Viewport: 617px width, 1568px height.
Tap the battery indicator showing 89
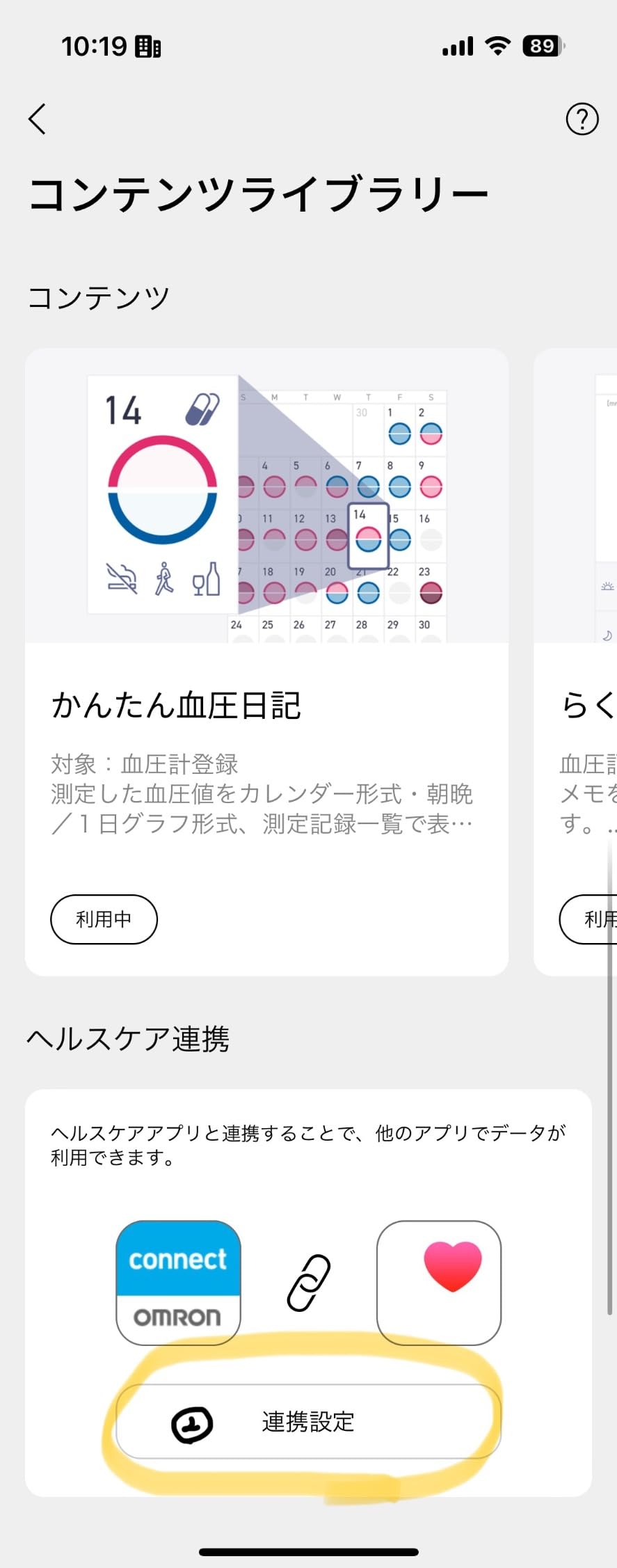coord(542,46)
